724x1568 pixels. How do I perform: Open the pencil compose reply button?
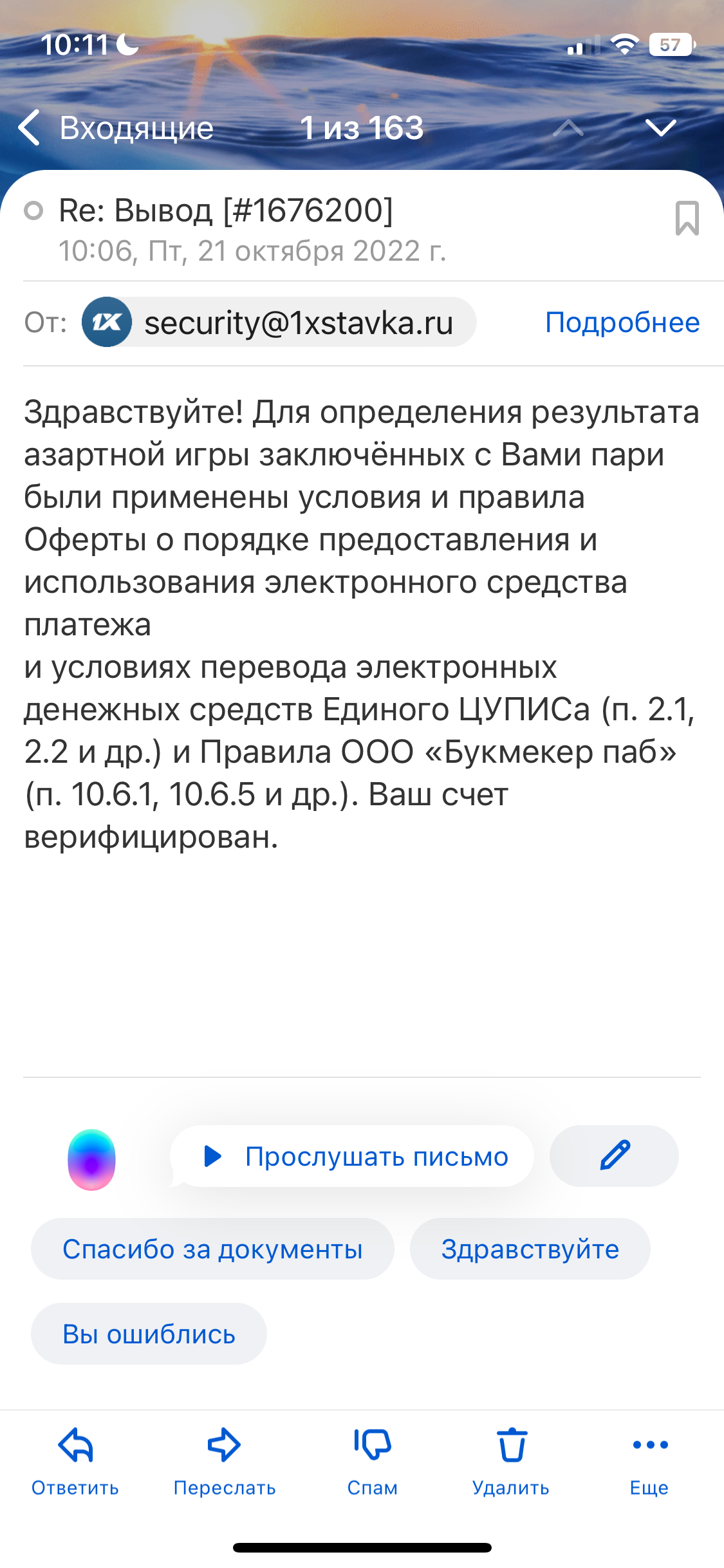pos(614,1157)
